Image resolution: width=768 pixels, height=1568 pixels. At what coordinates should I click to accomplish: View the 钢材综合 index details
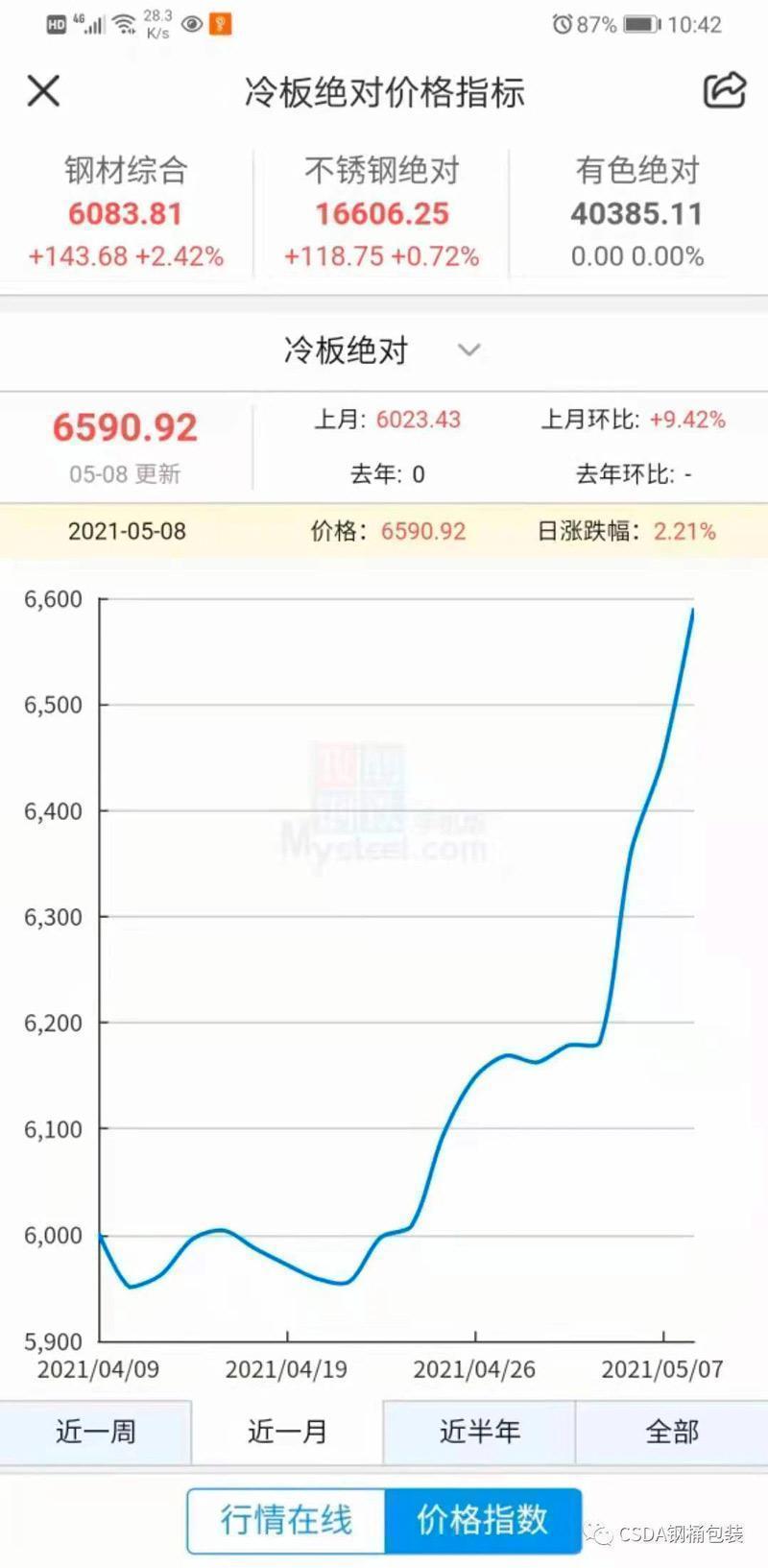pos(125,209)
